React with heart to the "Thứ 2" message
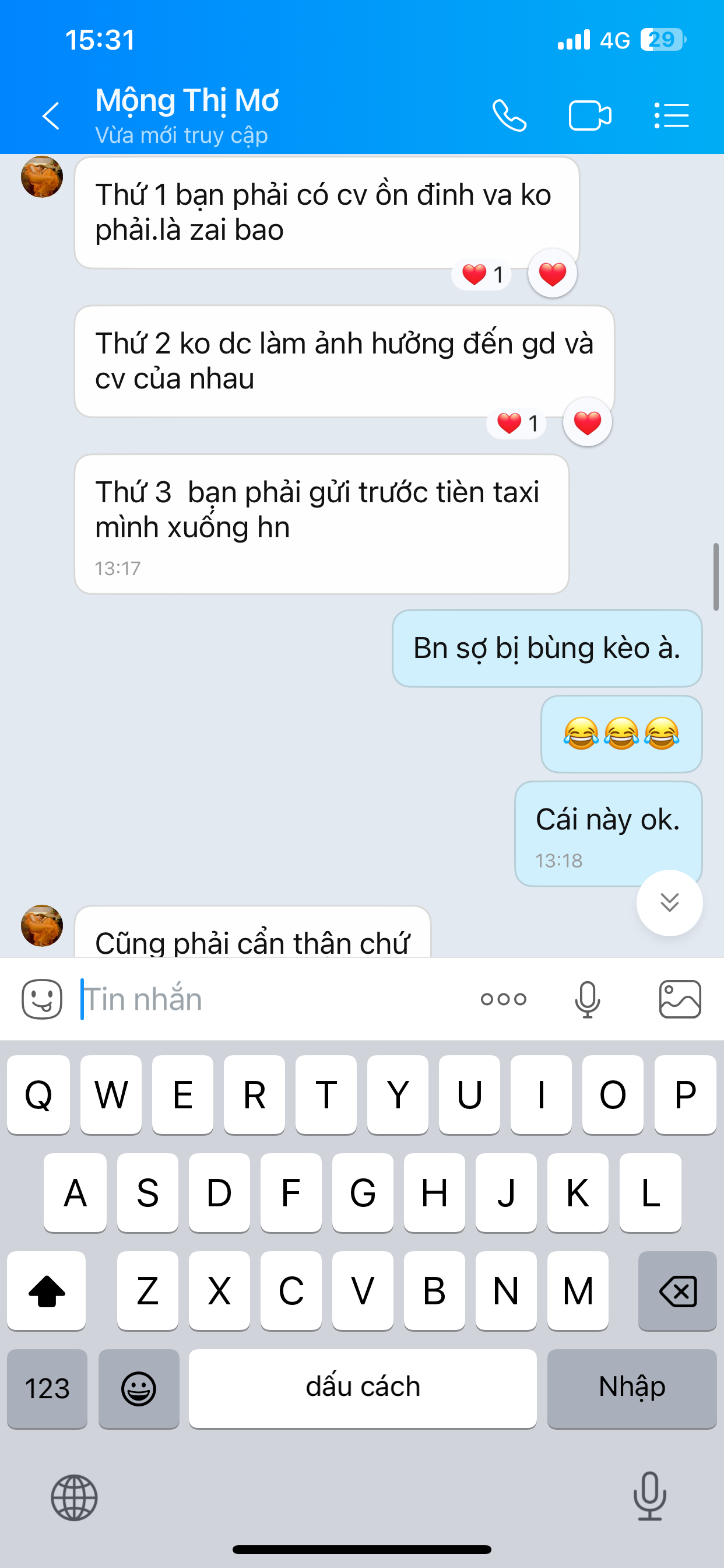The height and width of the screenshot is (1568, 724). point(587,422)
